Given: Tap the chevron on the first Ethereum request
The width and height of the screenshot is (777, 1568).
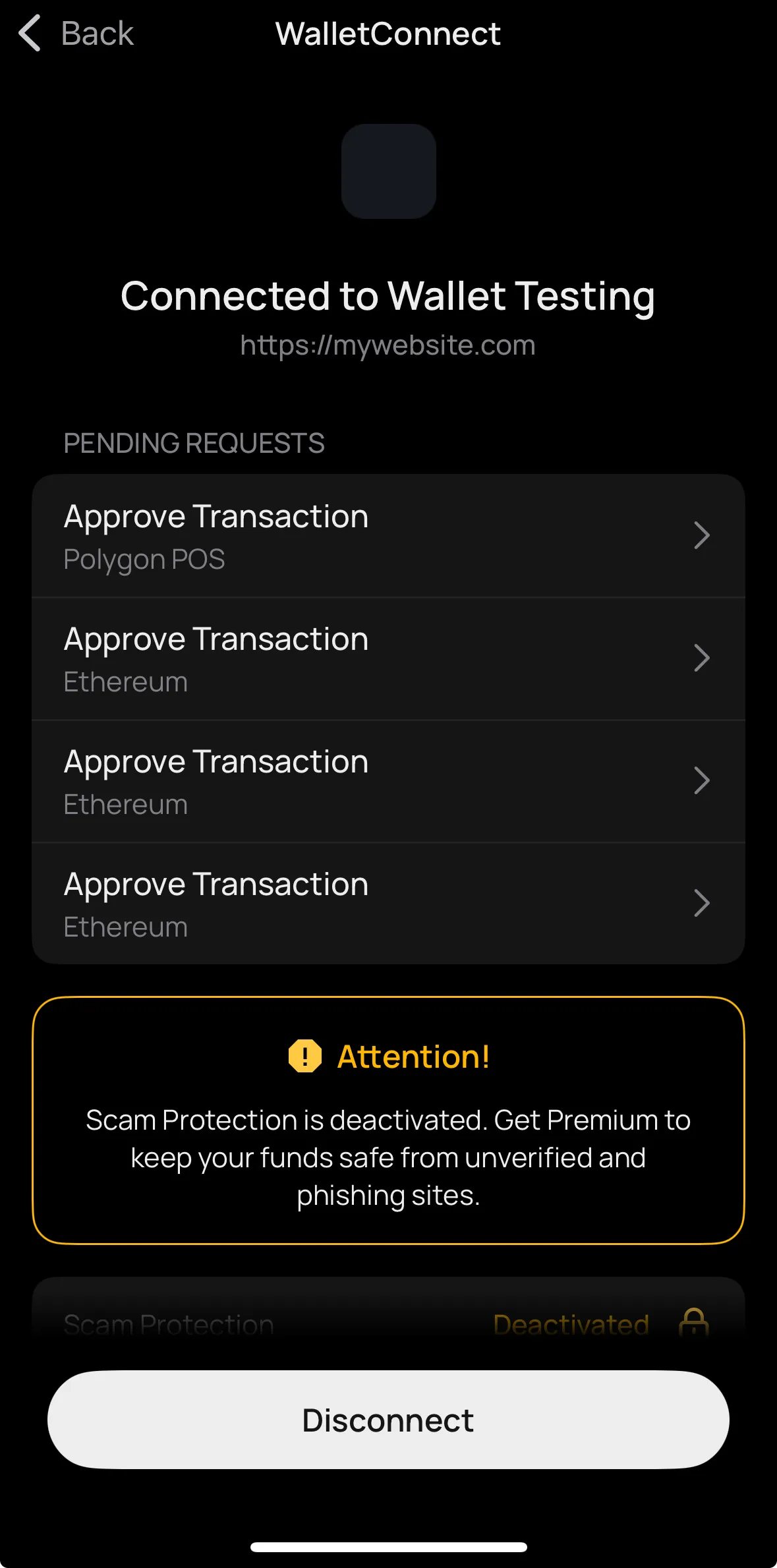Looking at the screenshot, I should [x=703, y=658].
